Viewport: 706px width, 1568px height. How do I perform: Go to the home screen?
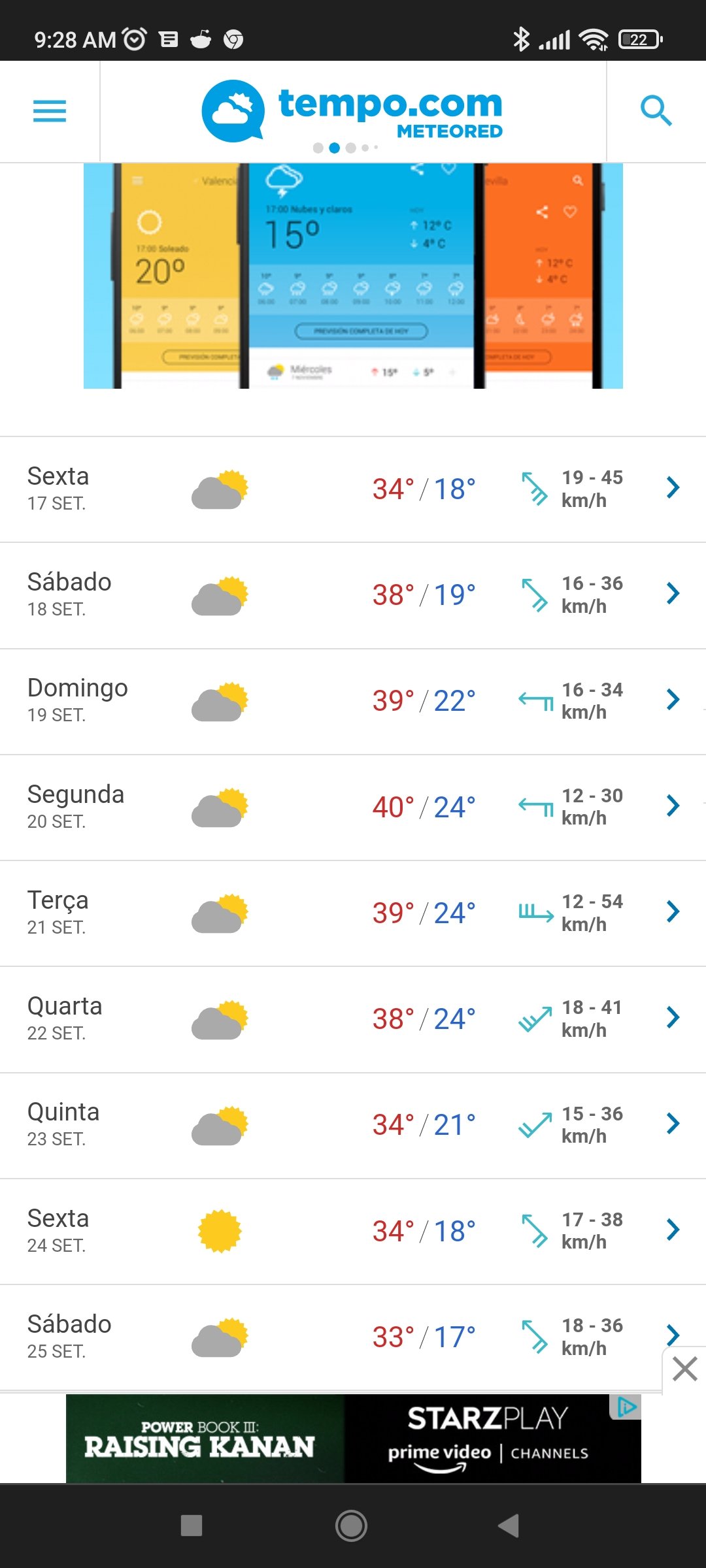click(351, 1526)
